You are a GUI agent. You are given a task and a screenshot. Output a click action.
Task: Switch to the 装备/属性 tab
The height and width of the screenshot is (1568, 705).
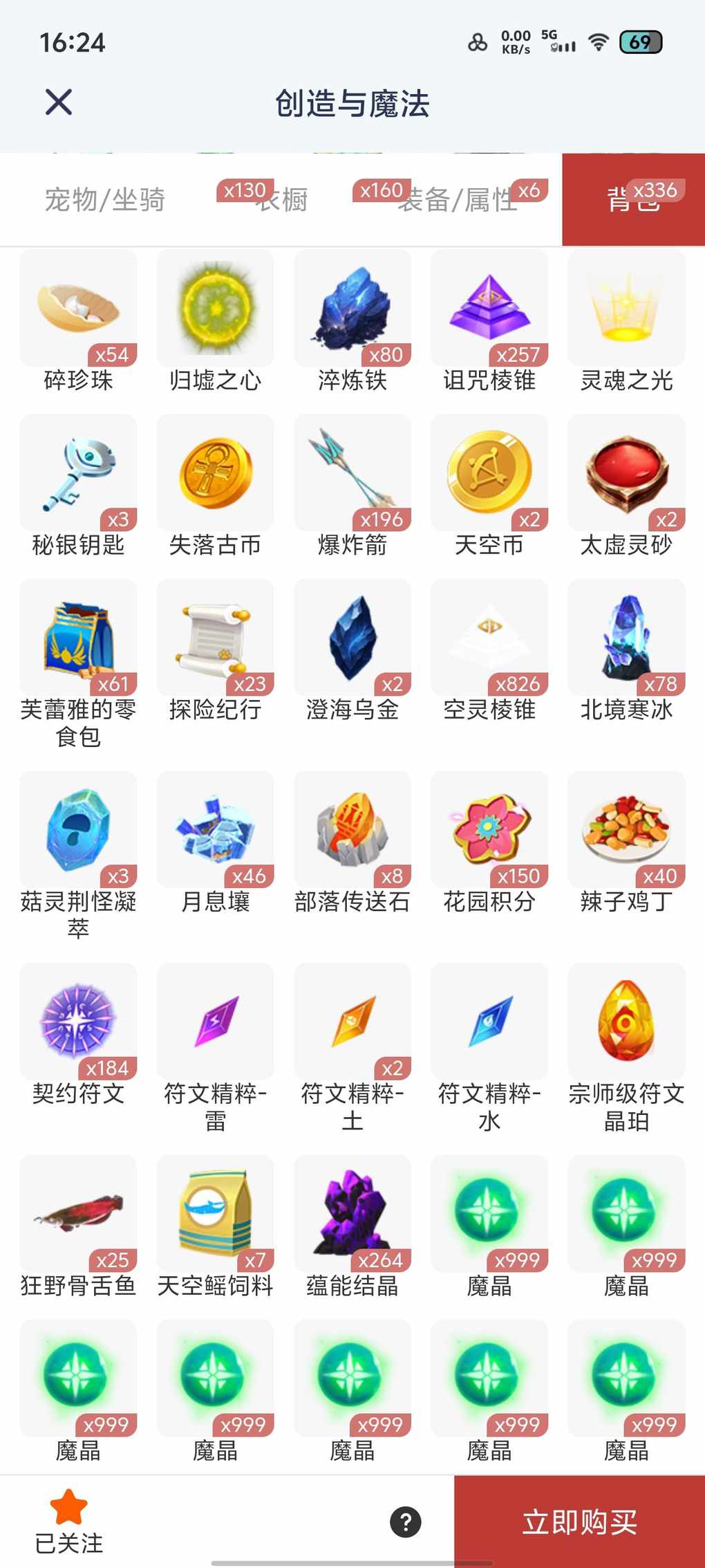pyautogui.click(x=457, y=200)
